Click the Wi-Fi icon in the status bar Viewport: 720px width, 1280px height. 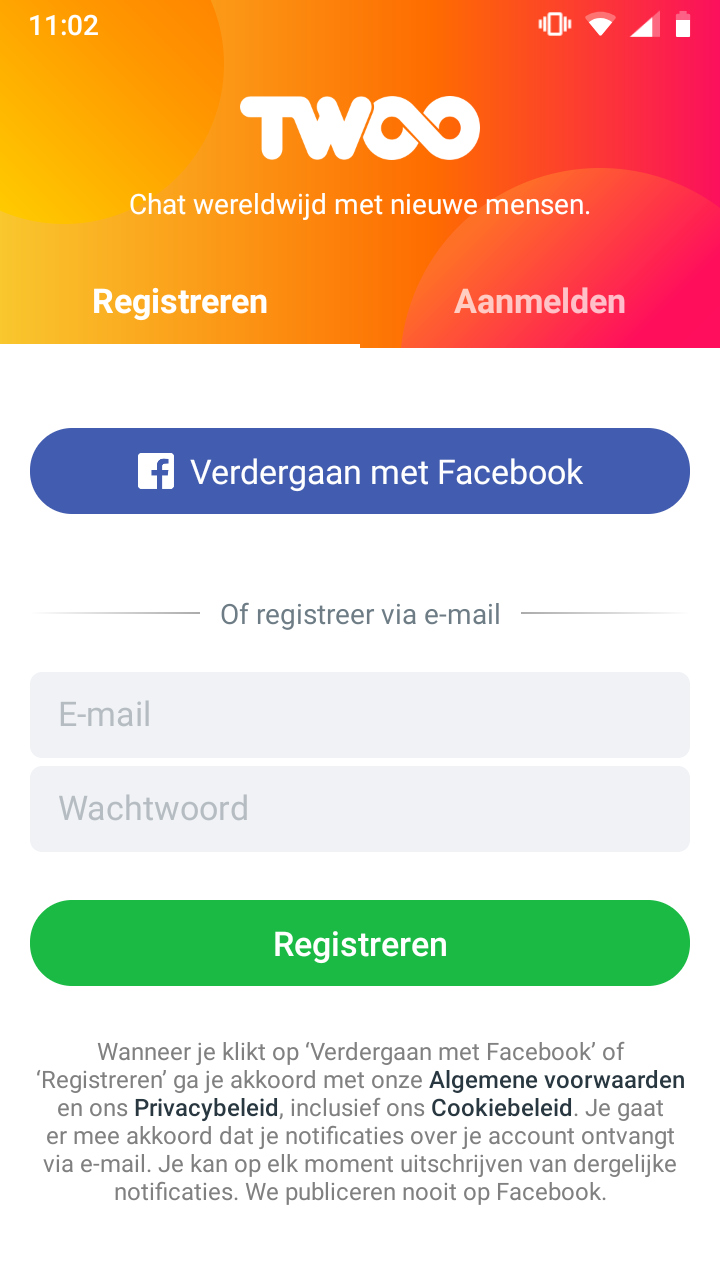601,24
